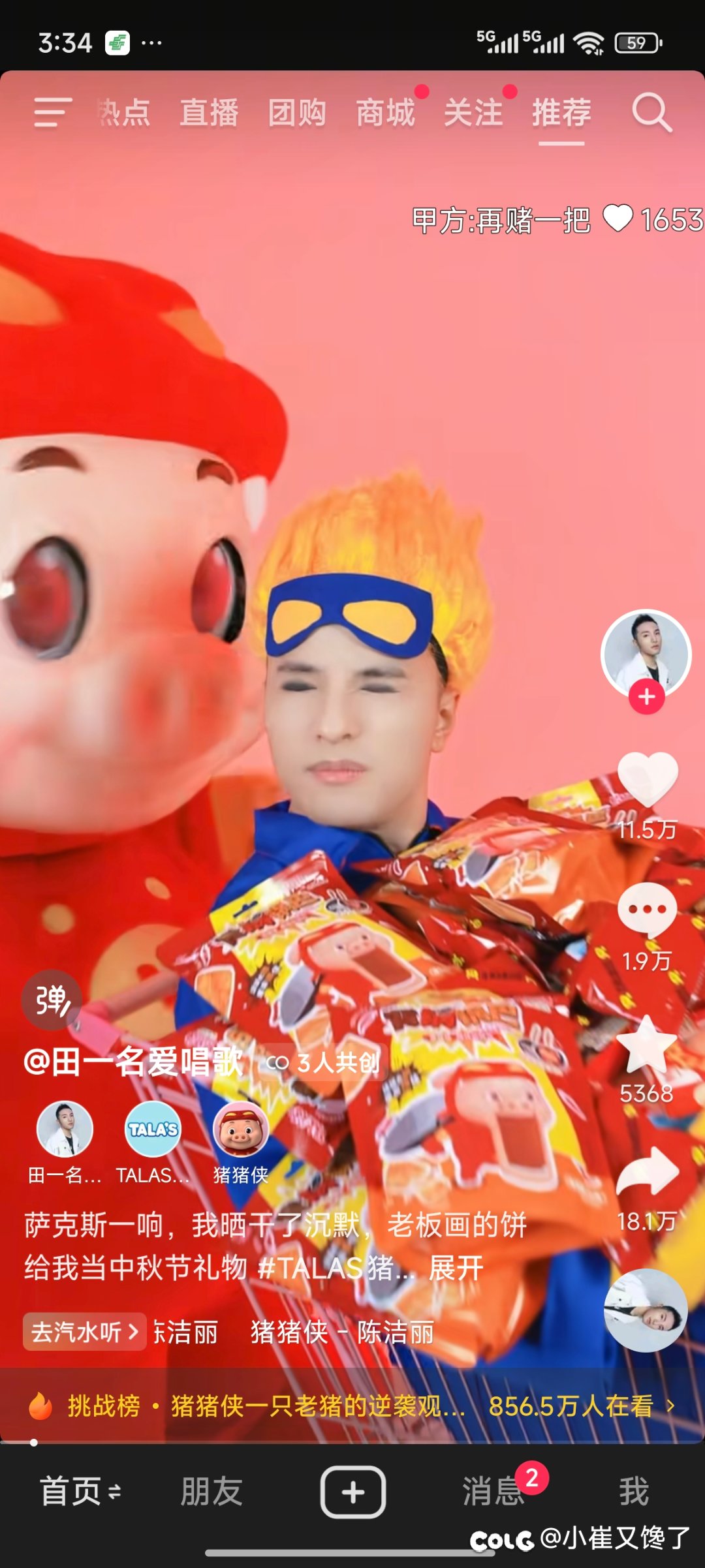Viewport: 705px width, 1568px height.
Task: Switch to the 团购 tab
Action: click(297, 113)
